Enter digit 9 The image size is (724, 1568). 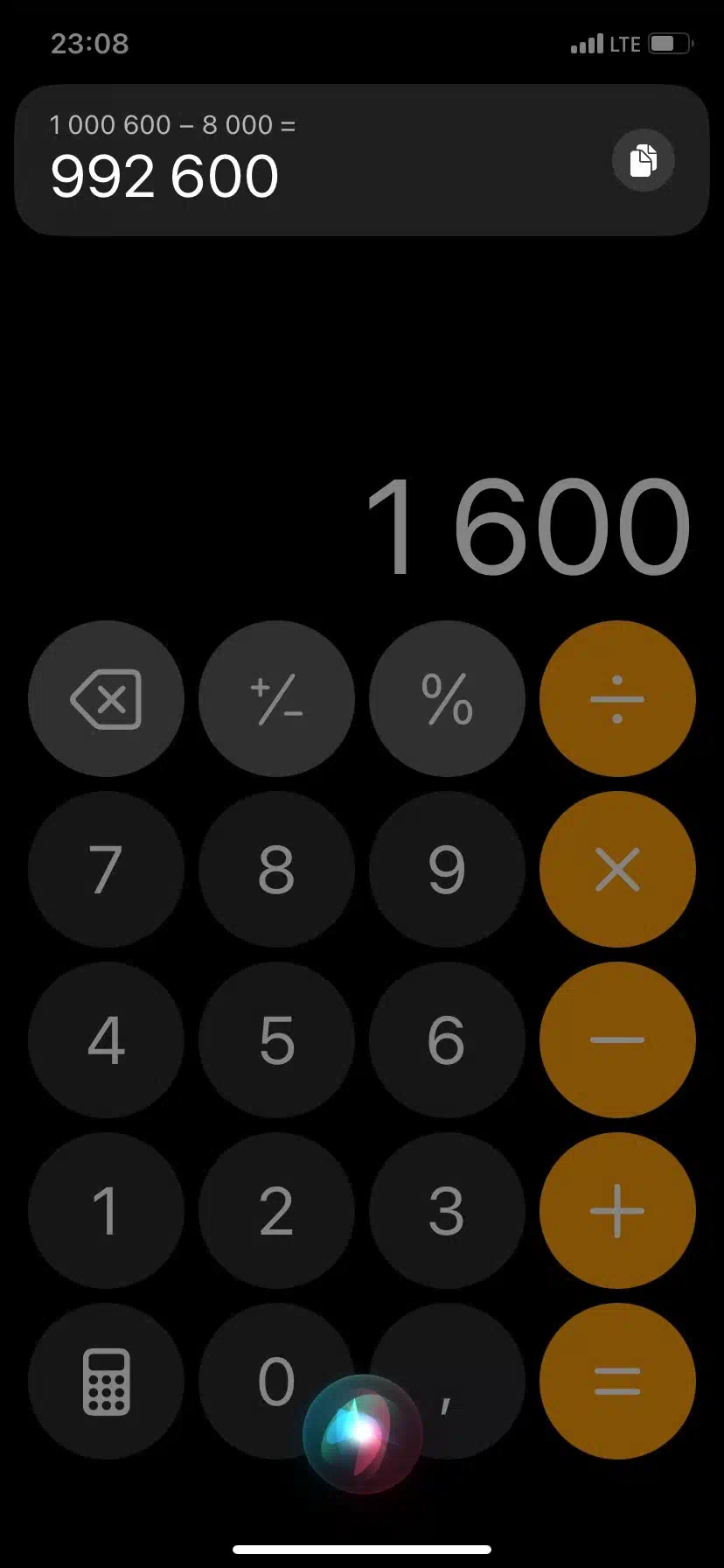coord(447,870)
